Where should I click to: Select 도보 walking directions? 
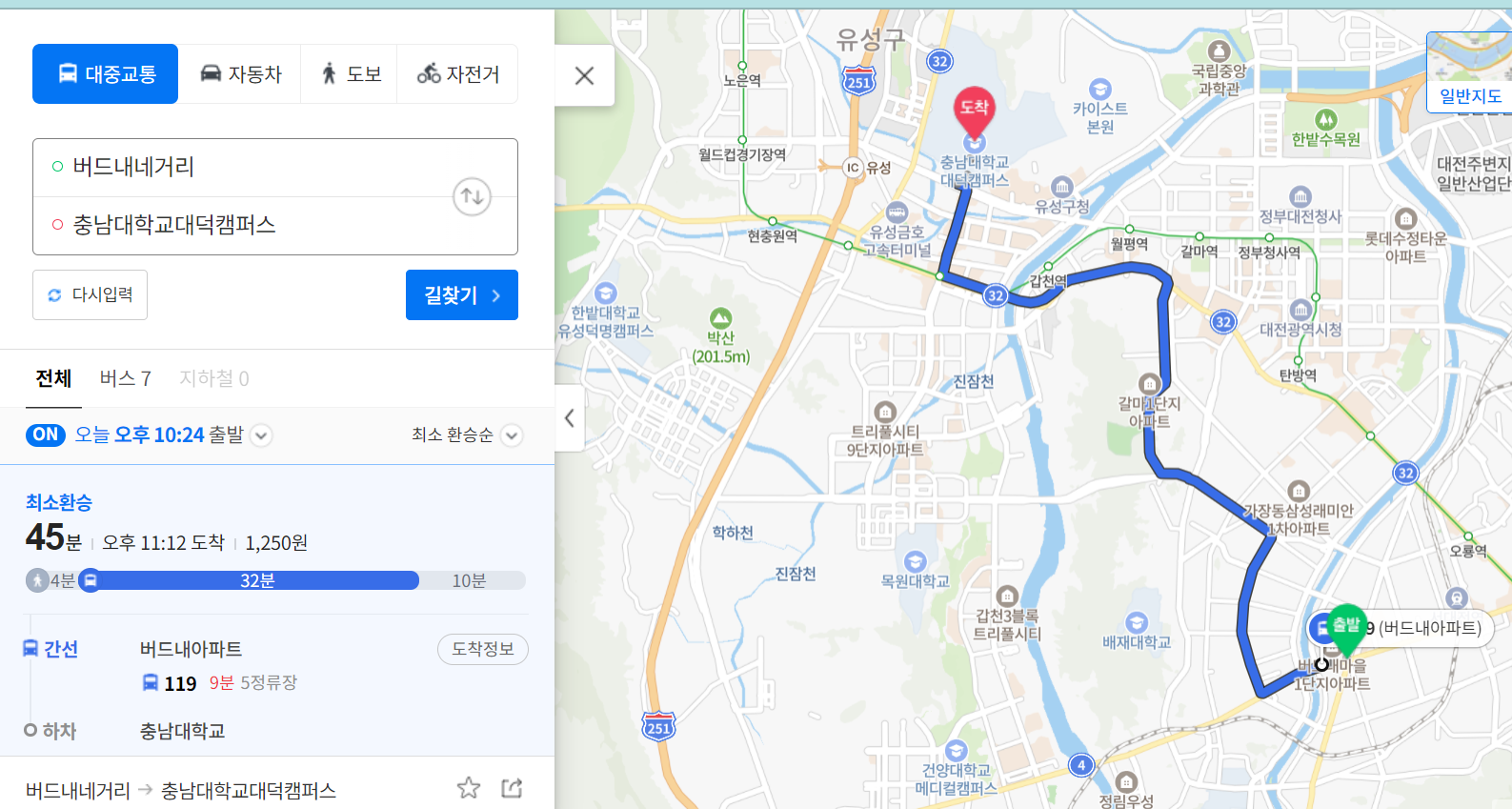point(350,74)
